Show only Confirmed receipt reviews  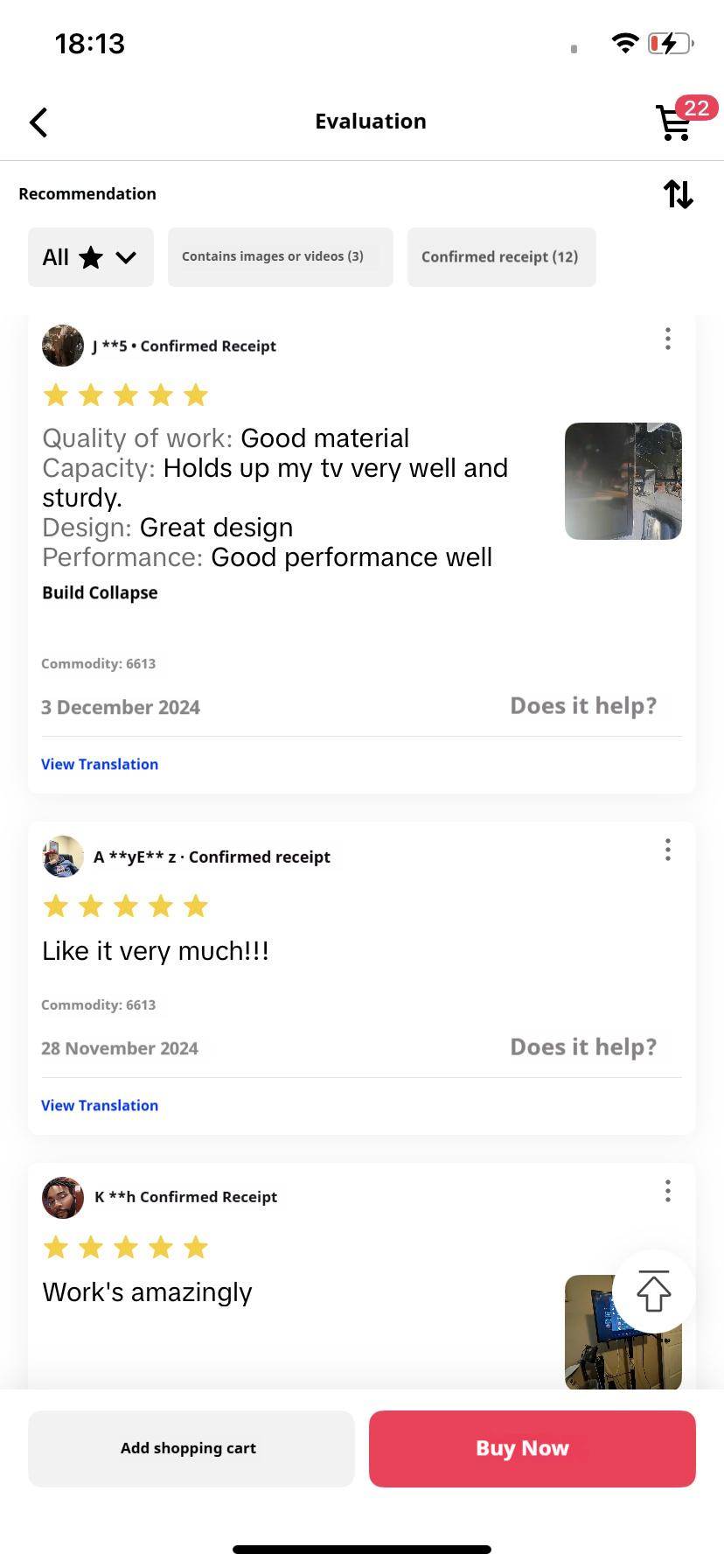[501, 257]
